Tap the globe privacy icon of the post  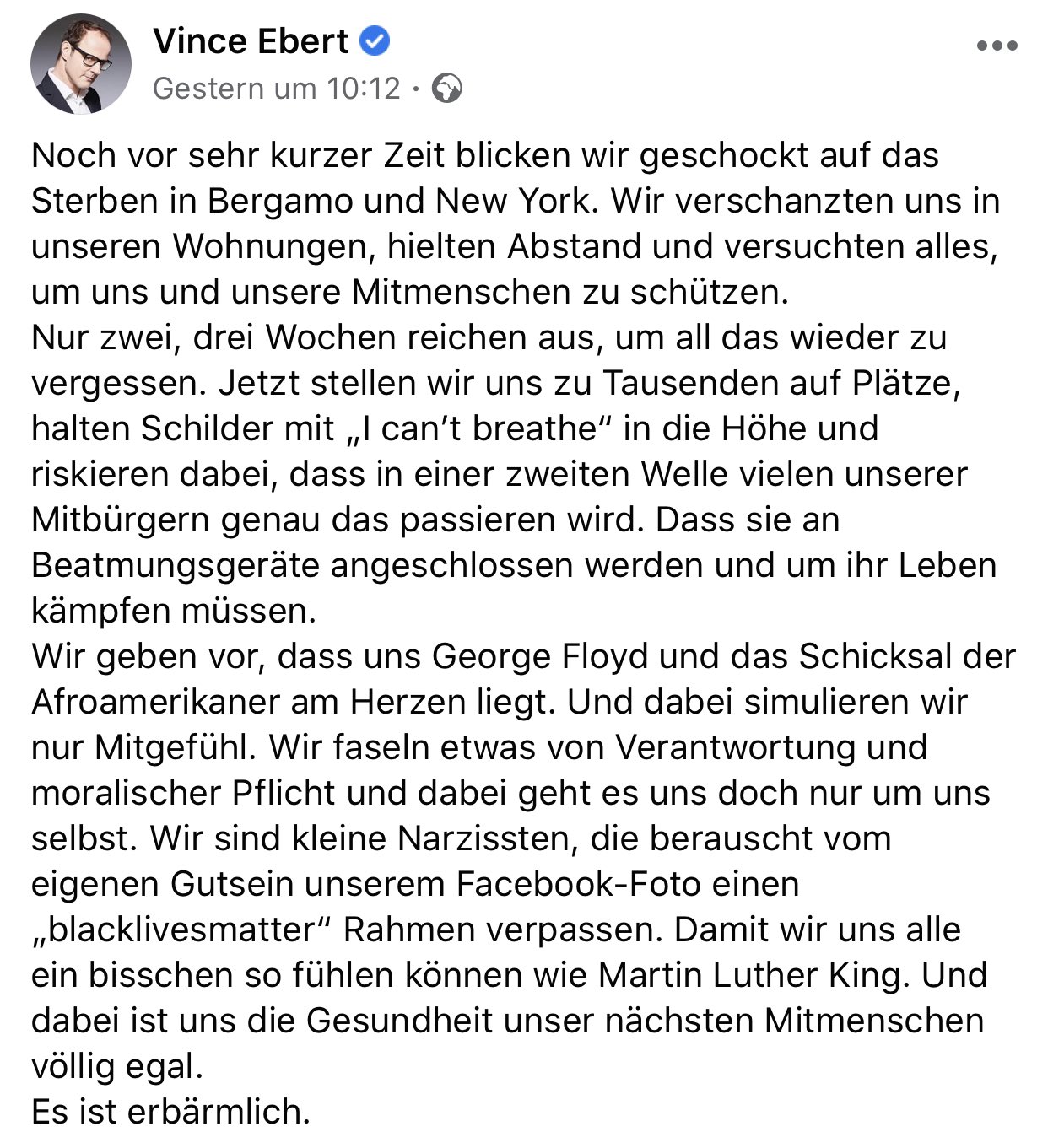[x=446, y=88]
